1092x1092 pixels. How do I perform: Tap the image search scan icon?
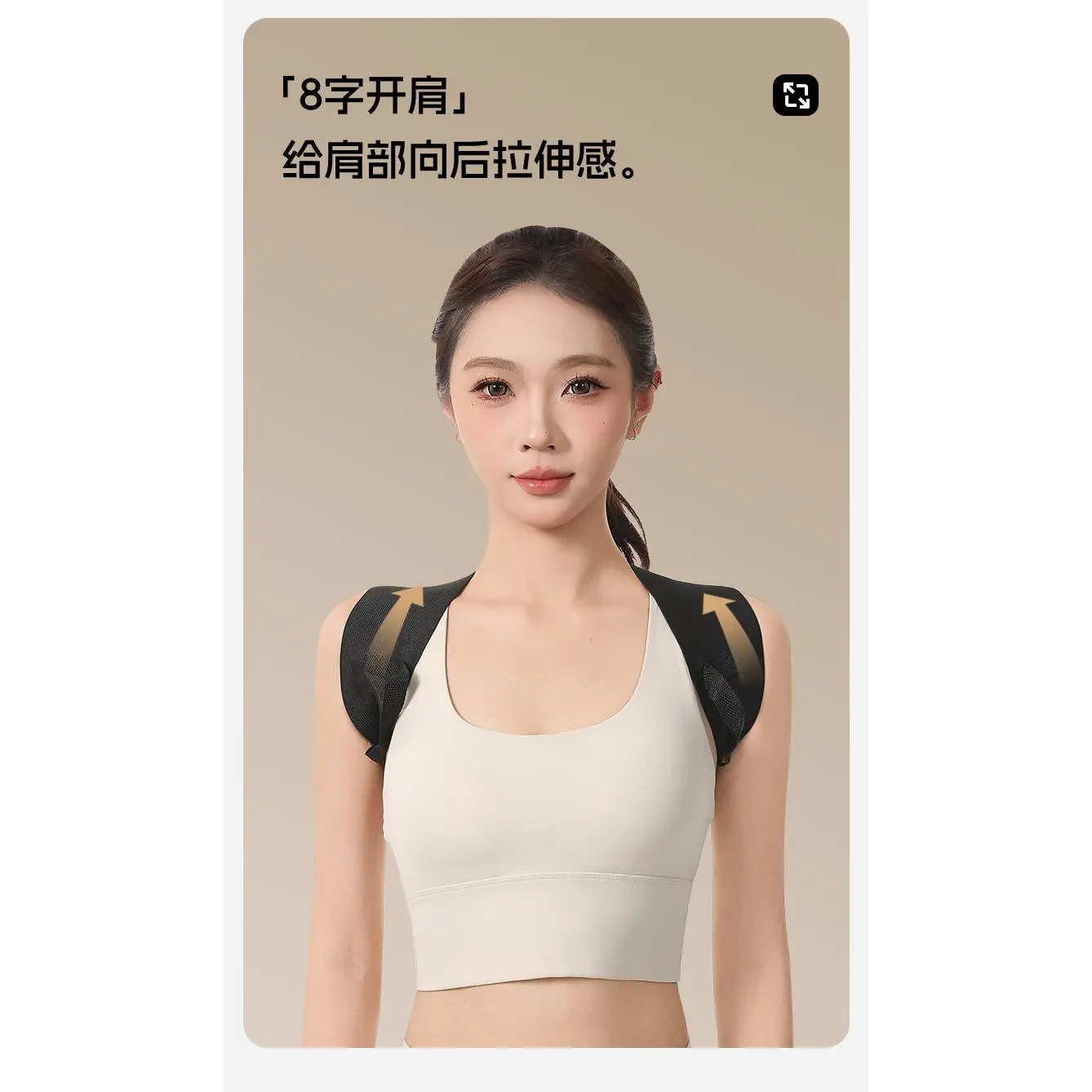(x=795, y=95)
